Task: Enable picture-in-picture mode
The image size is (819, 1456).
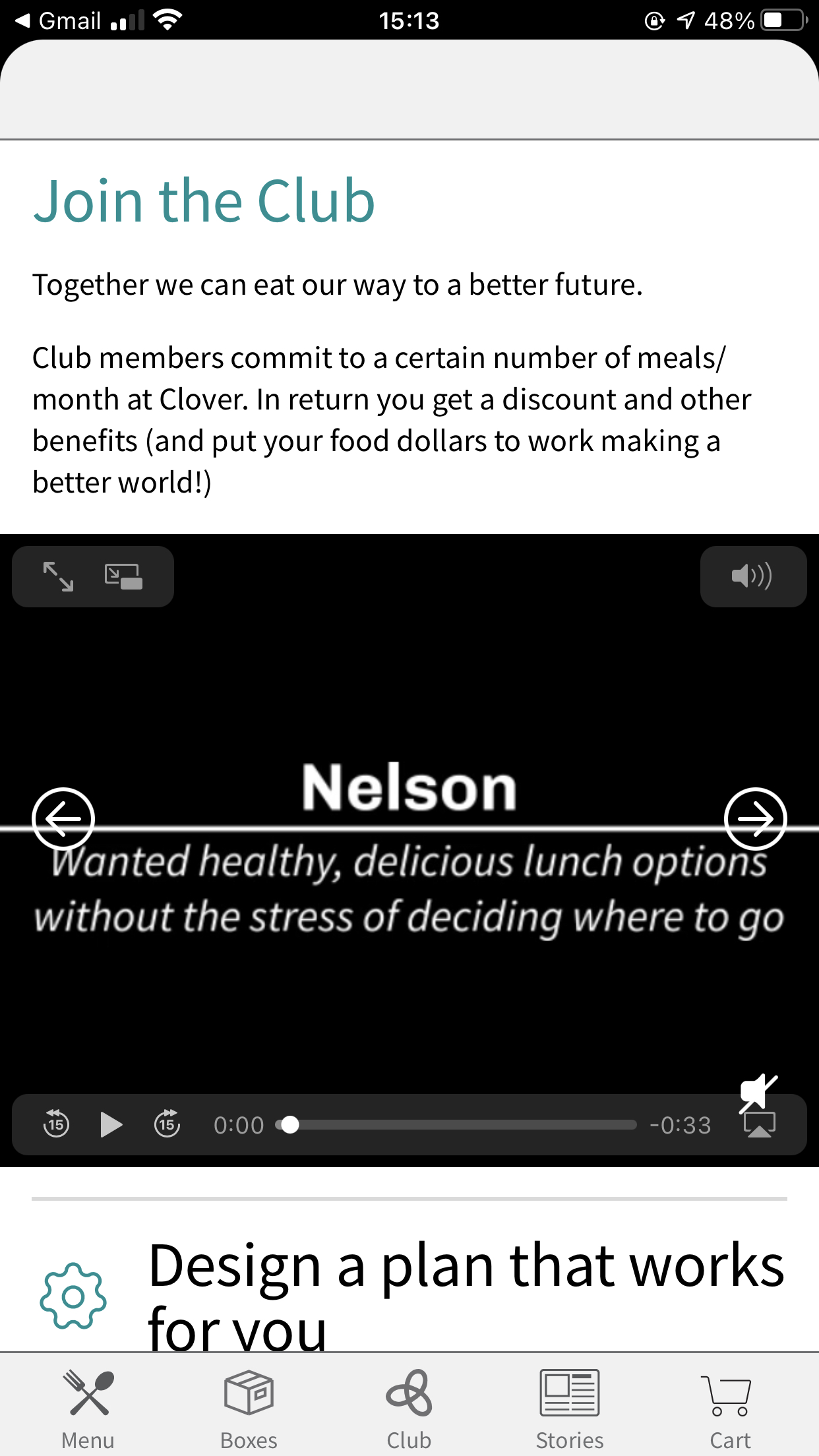Action: click(x=124, y=576)
